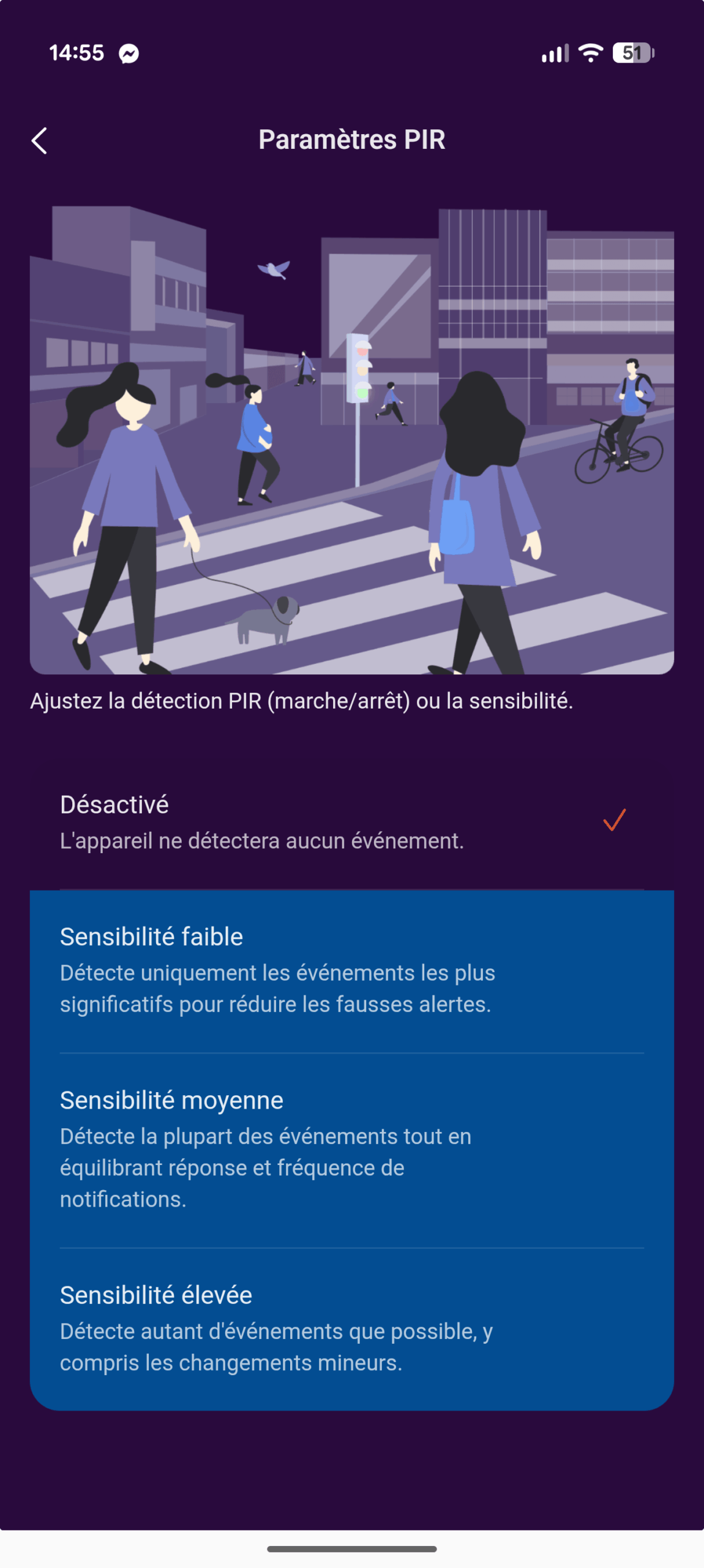Select the Désactivé option
This screenshot has width=704, height=1568.
351,822
